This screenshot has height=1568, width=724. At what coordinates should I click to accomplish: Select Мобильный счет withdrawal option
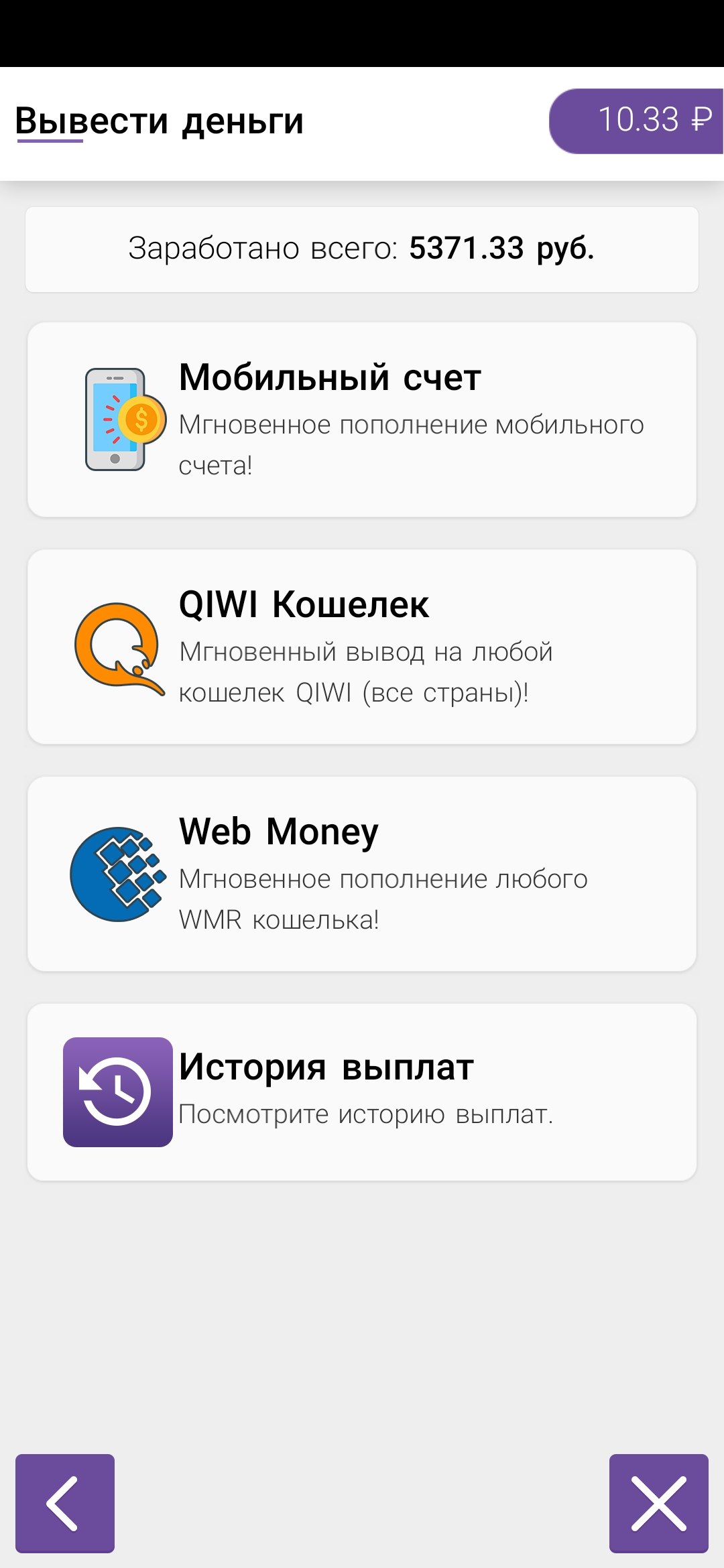(362, 419)
